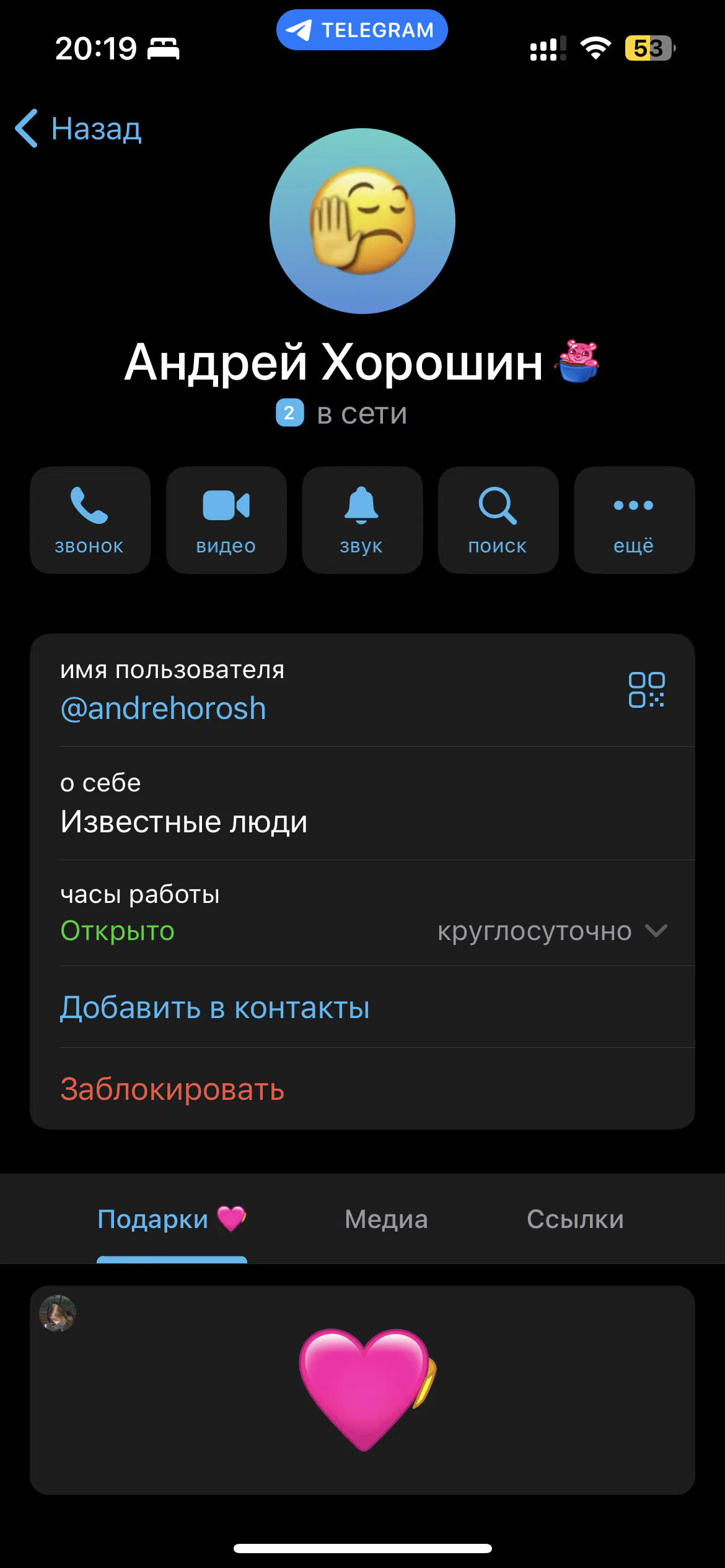Screen dimensions: 725x1568
Task: Tap the emoji status next to the name
Action: tap(578, 361)
